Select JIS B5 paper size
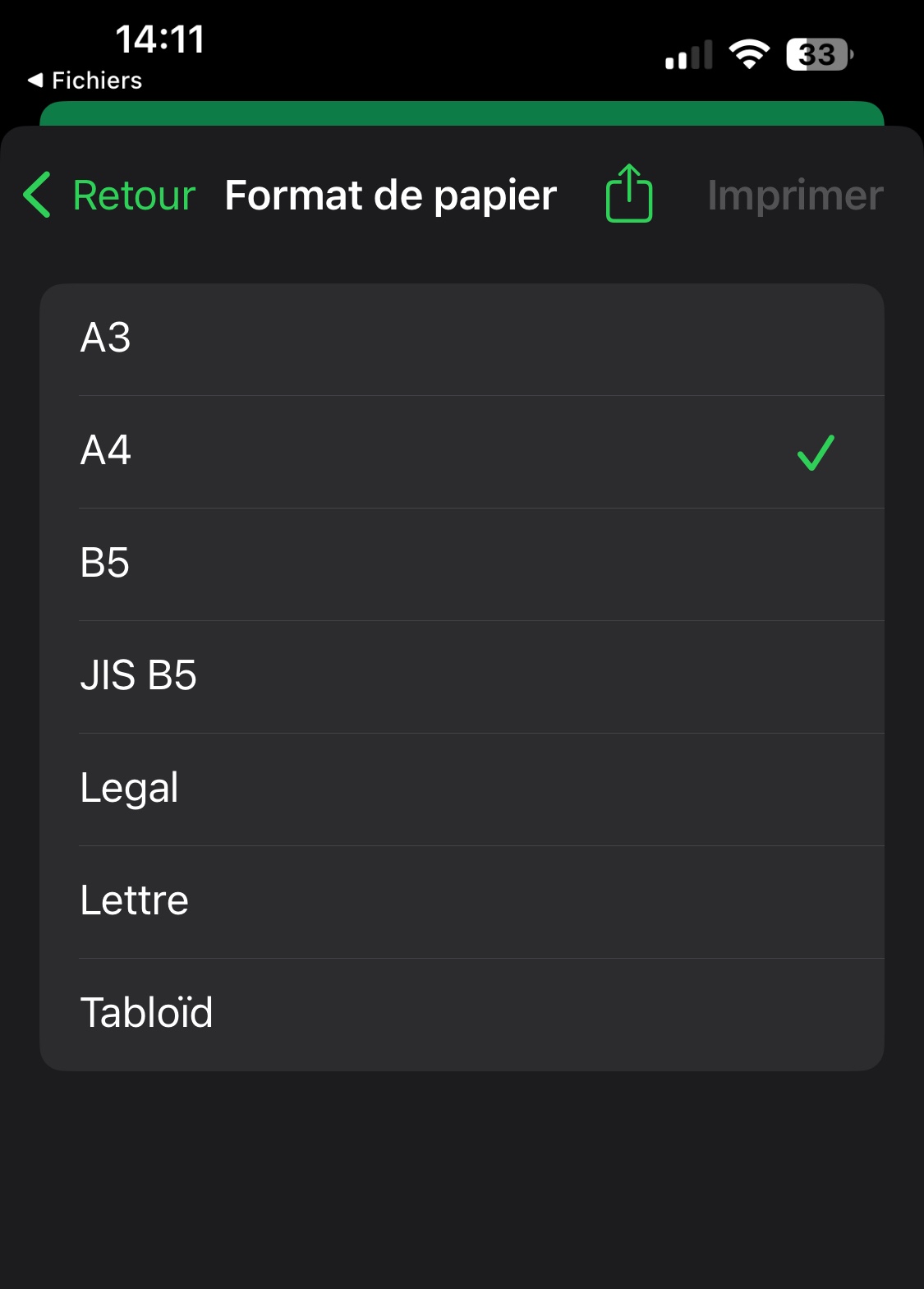This screenshot has width=924, height=1289. pyautogui.click(x=462, y=676)
